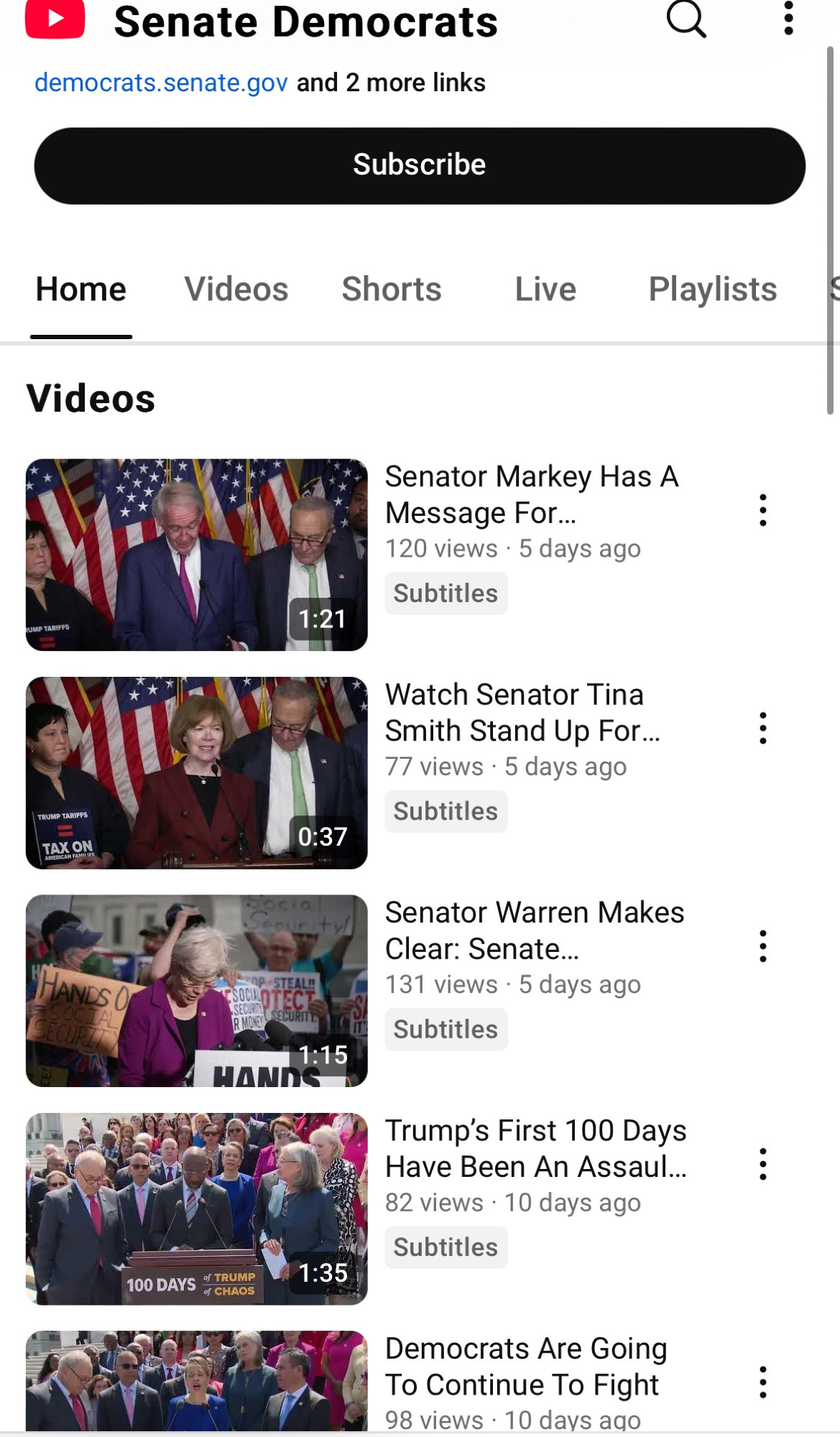Subscribe to Senate Democrats channel

pos(420,166)
